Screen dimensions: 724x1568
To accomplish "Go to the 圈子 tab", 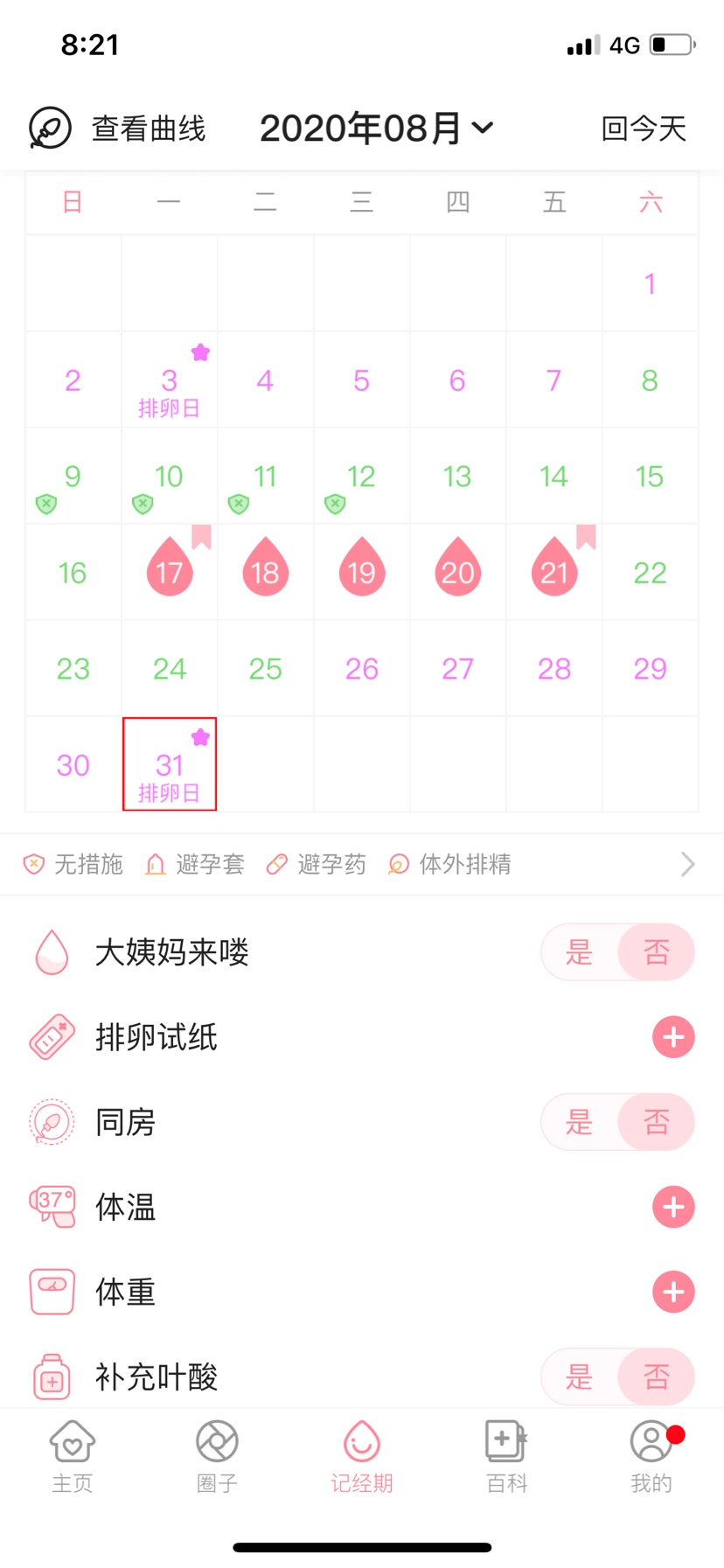I will (217, 1456).
